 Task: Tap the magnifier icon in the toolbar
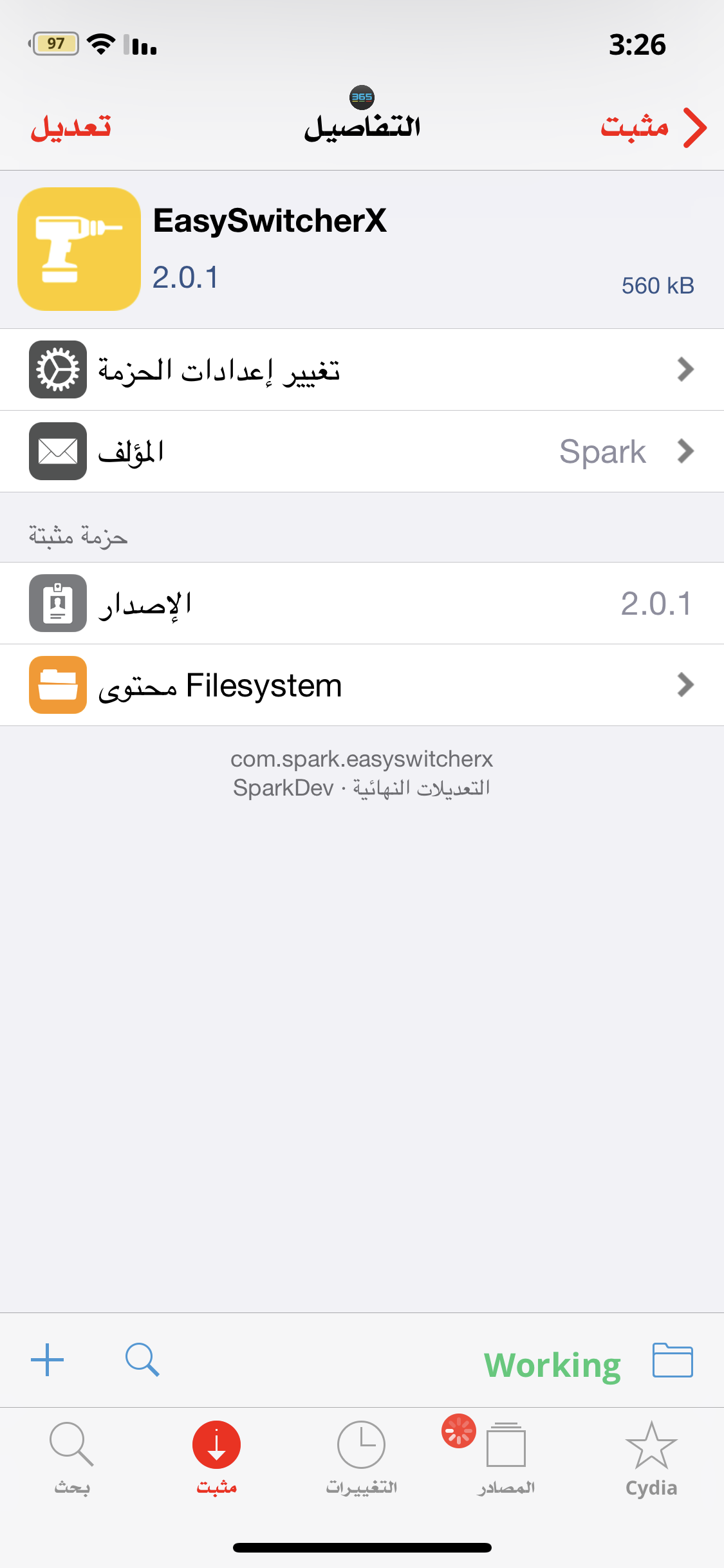pos(142,1360)
